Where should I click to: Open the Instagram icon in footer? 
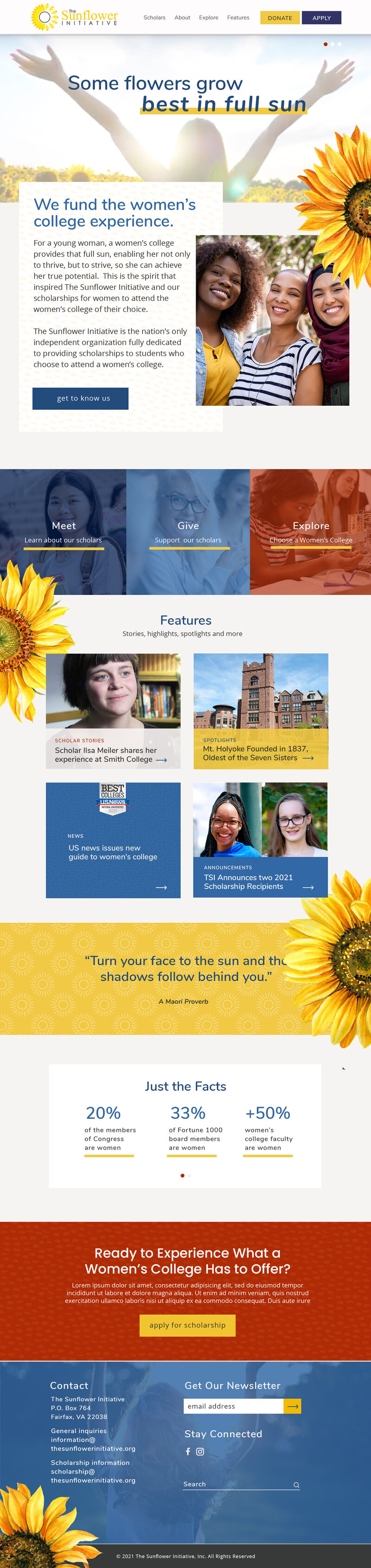[x=200, y=1452]
